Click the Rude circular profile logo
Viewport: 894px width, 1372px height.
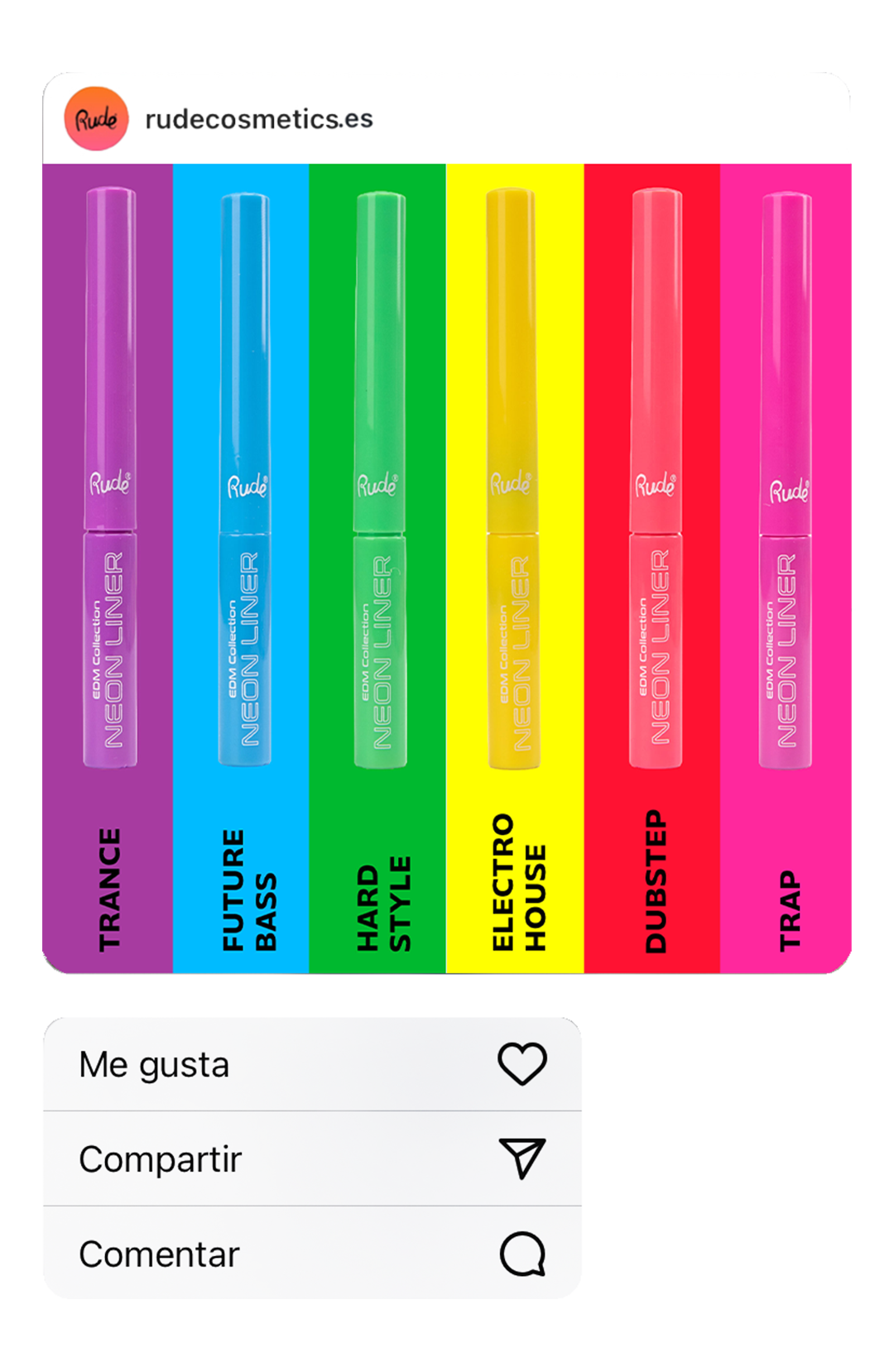point(94,119)
